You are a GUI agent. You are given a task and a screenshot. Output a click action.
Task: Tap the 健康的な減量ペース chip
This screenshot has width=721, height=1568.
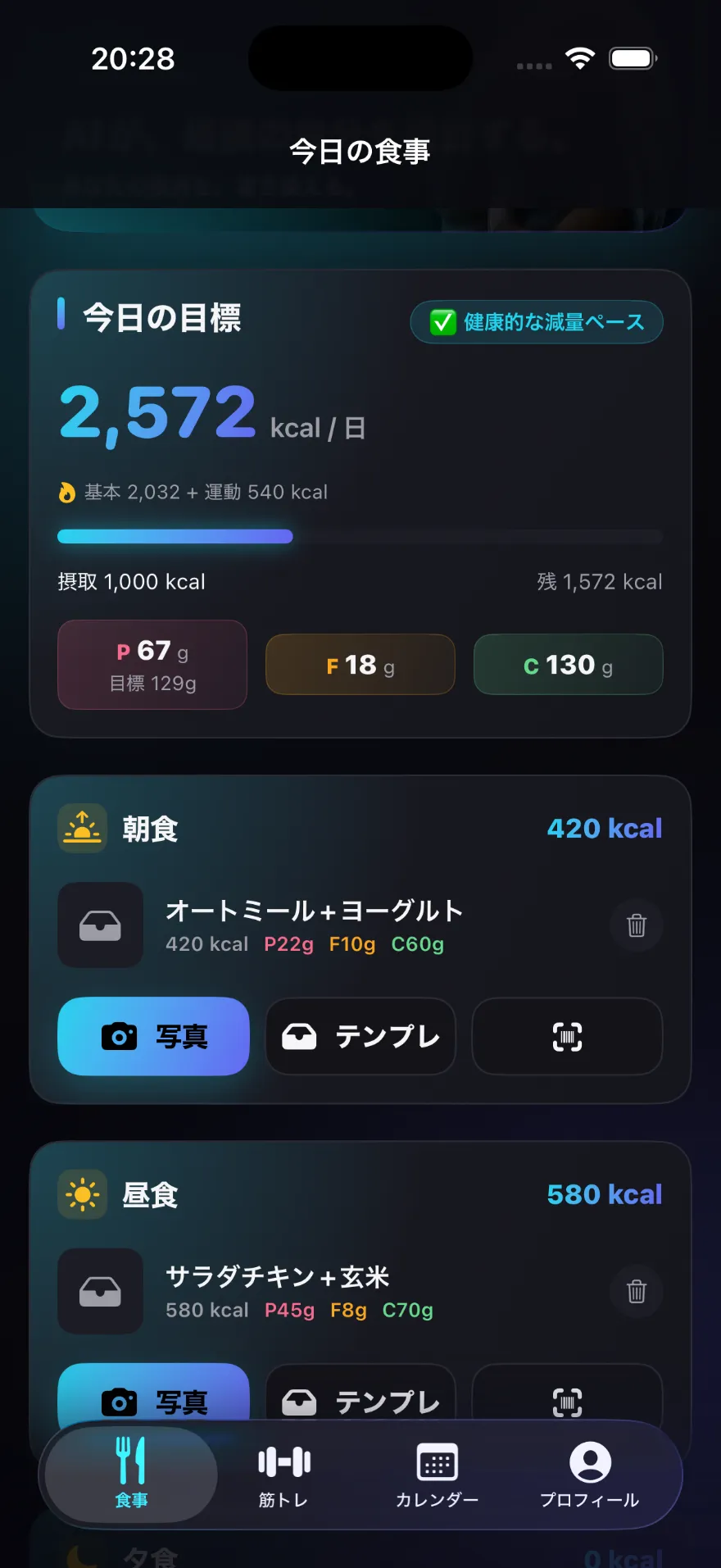tap(537, 322)
